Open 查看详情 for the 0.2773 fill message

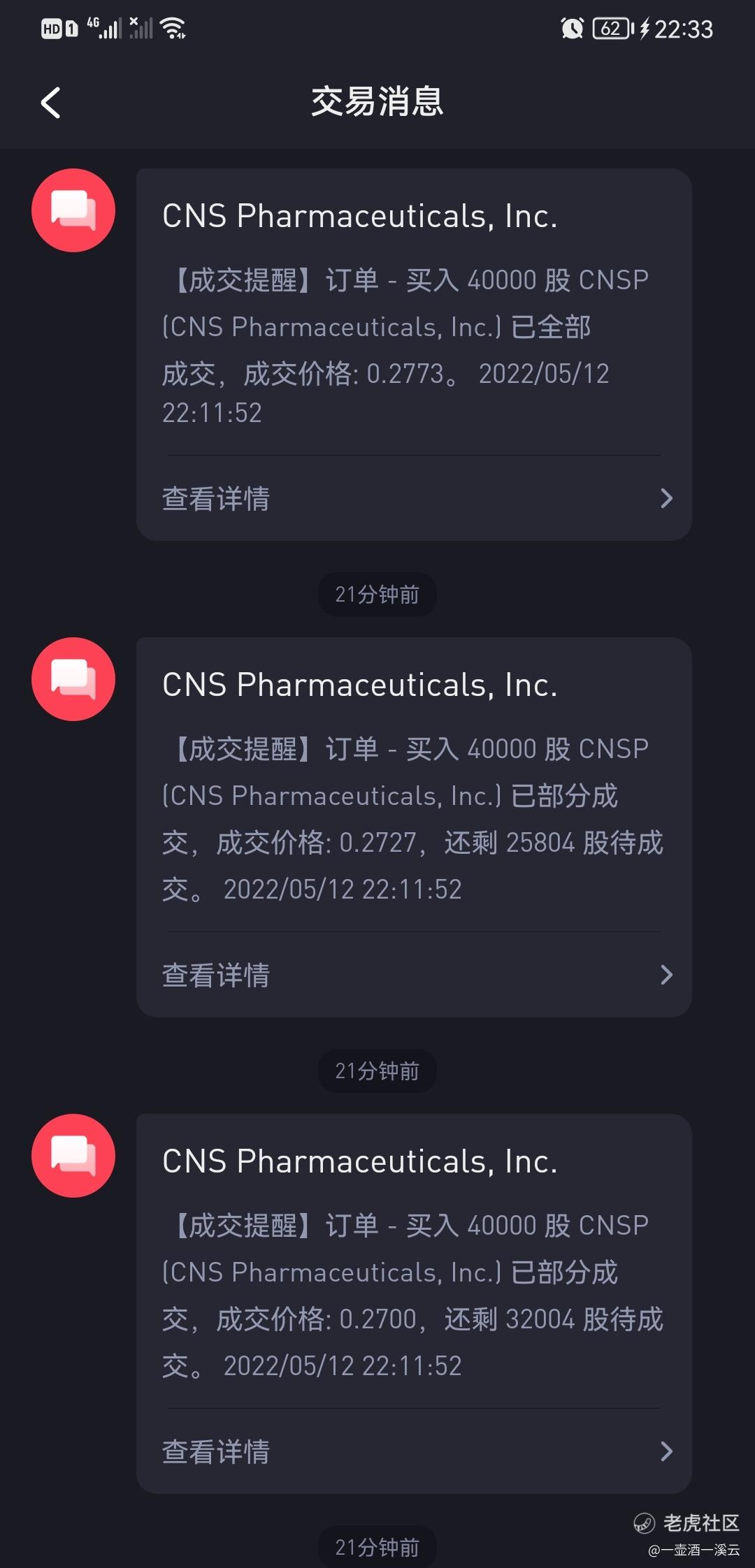tap(414, 498)
